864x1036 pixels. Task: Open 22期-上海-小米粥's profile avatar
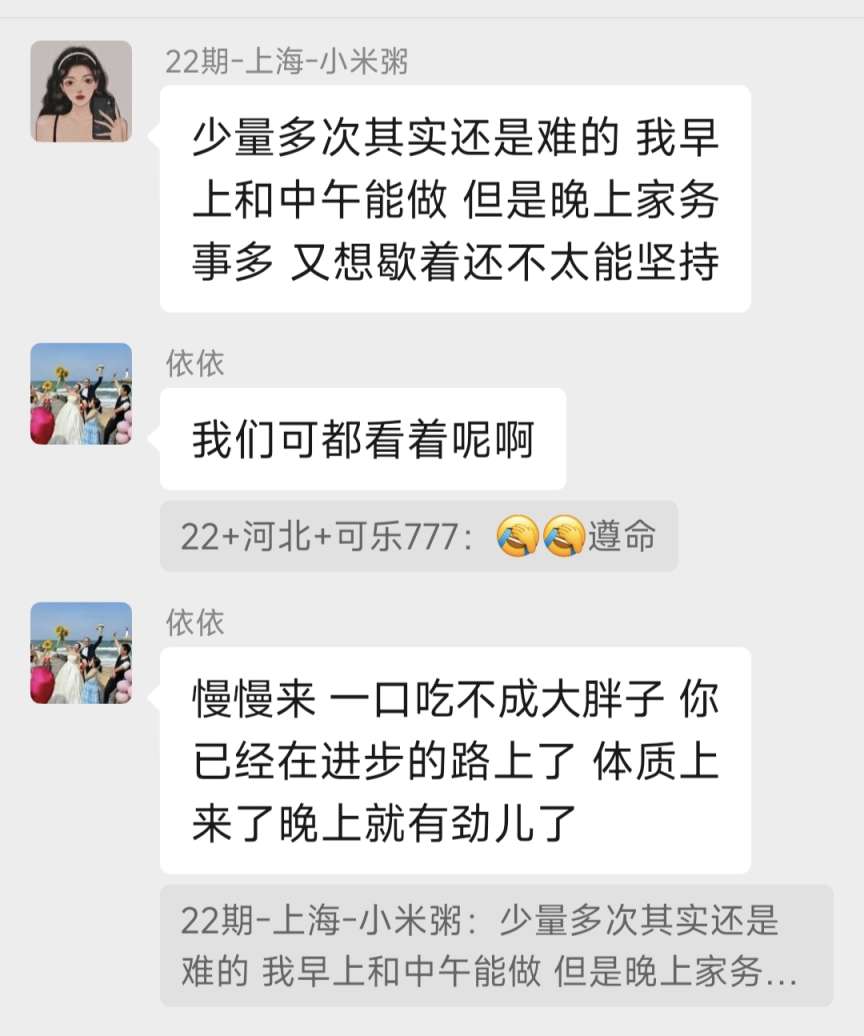(x=81, y=91)
